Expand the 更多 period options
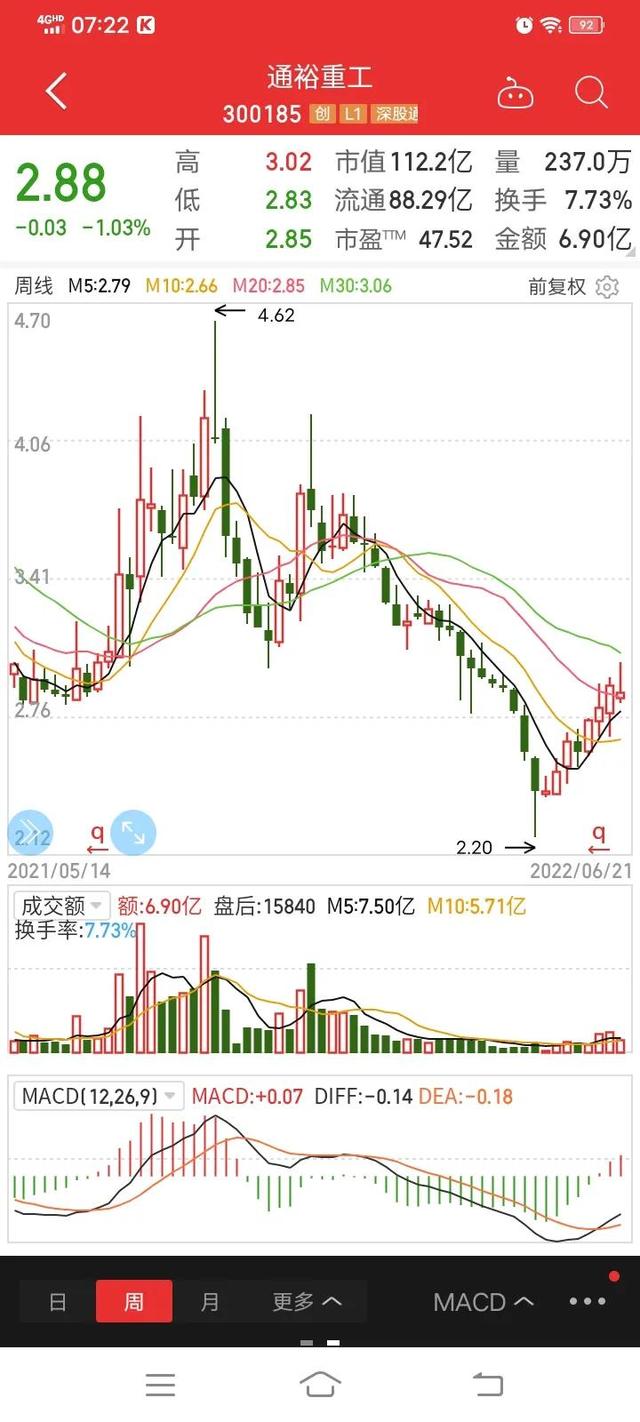 [x=307, y=1302]
